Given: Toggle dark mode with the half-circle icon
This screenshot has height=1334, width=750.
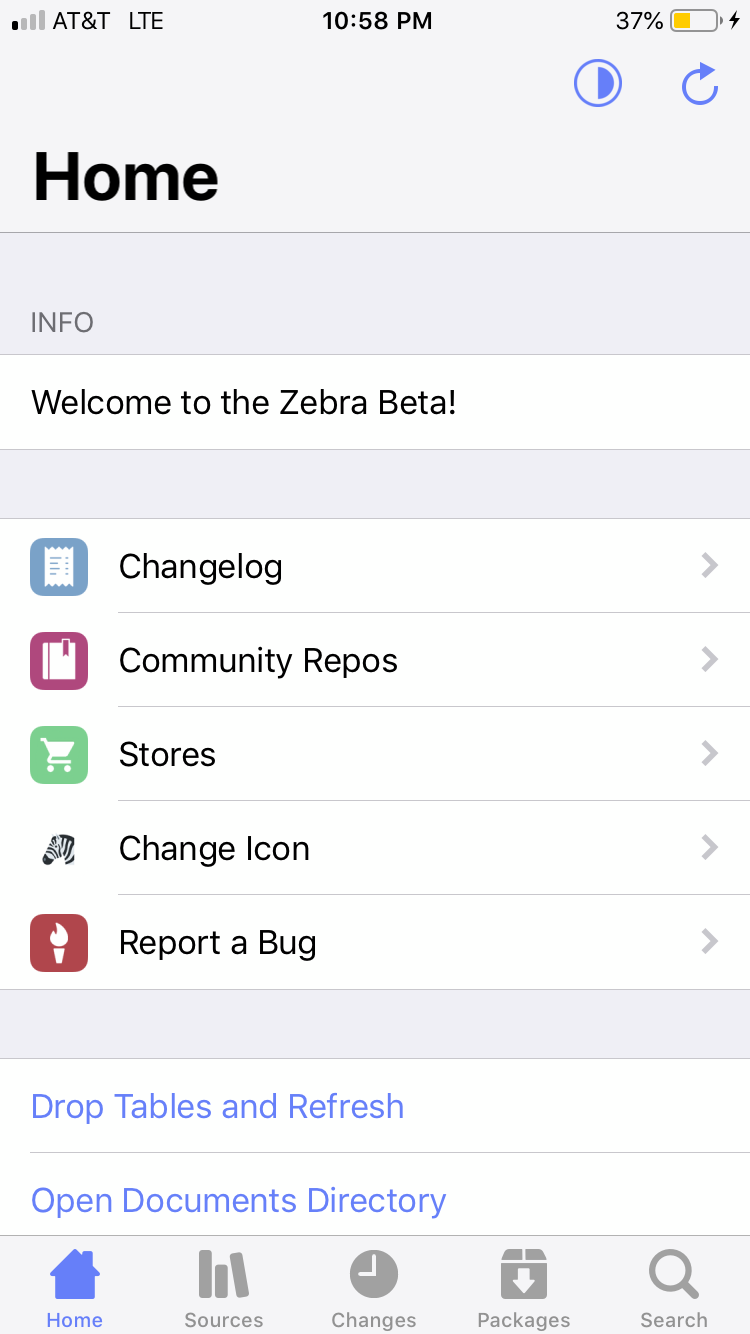Looking at the screenshot, I should pos(598,83).
